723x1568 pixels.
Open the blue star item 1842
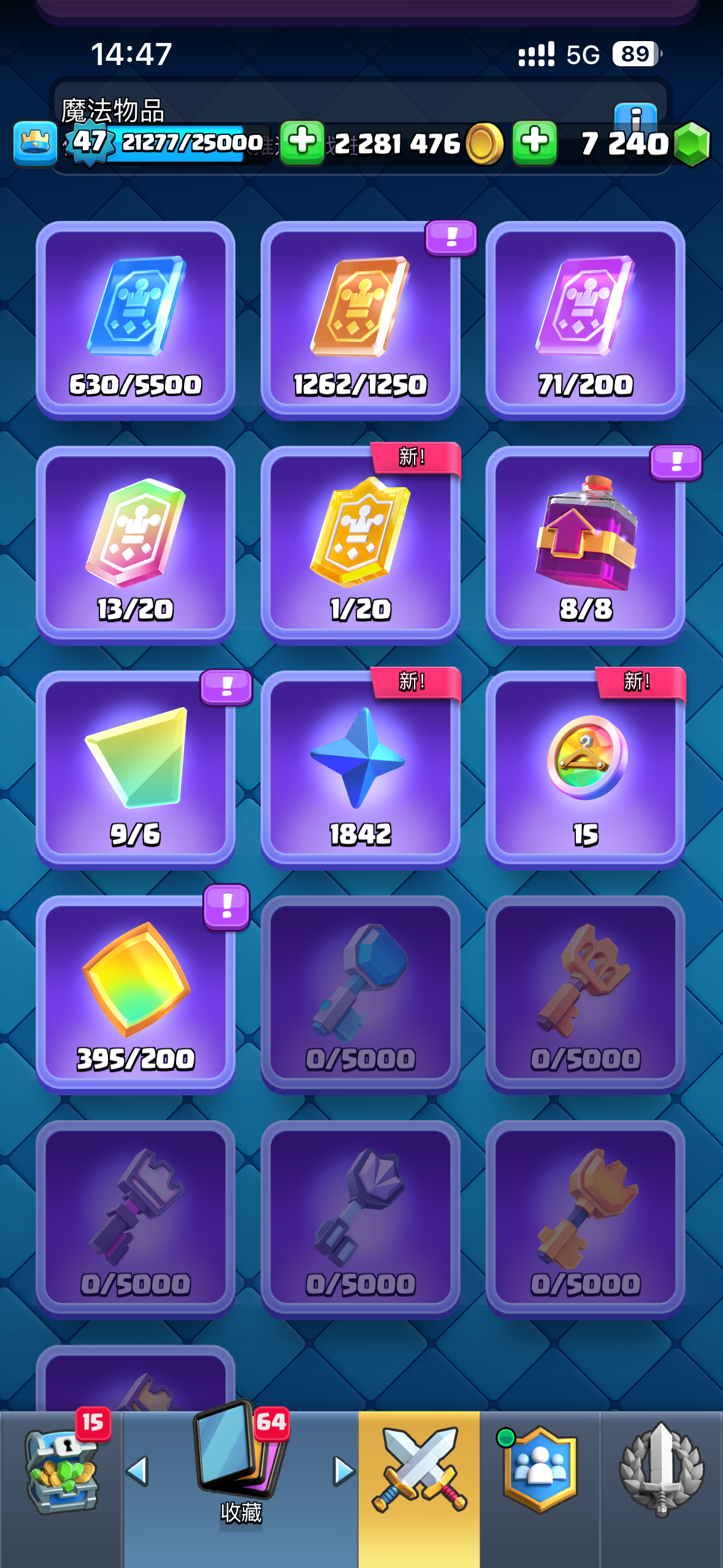[x=360, y=769]
